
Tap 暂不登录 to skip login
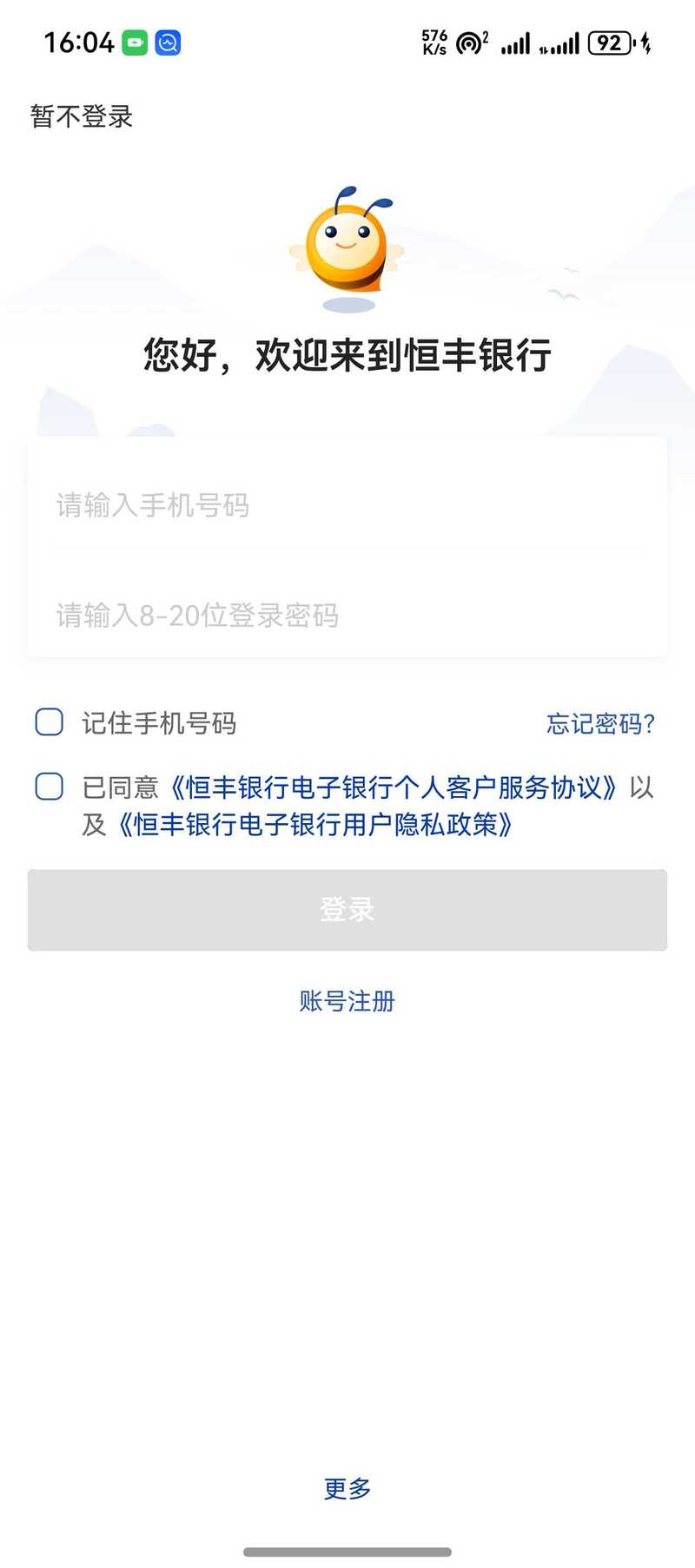tap(82, 116)
